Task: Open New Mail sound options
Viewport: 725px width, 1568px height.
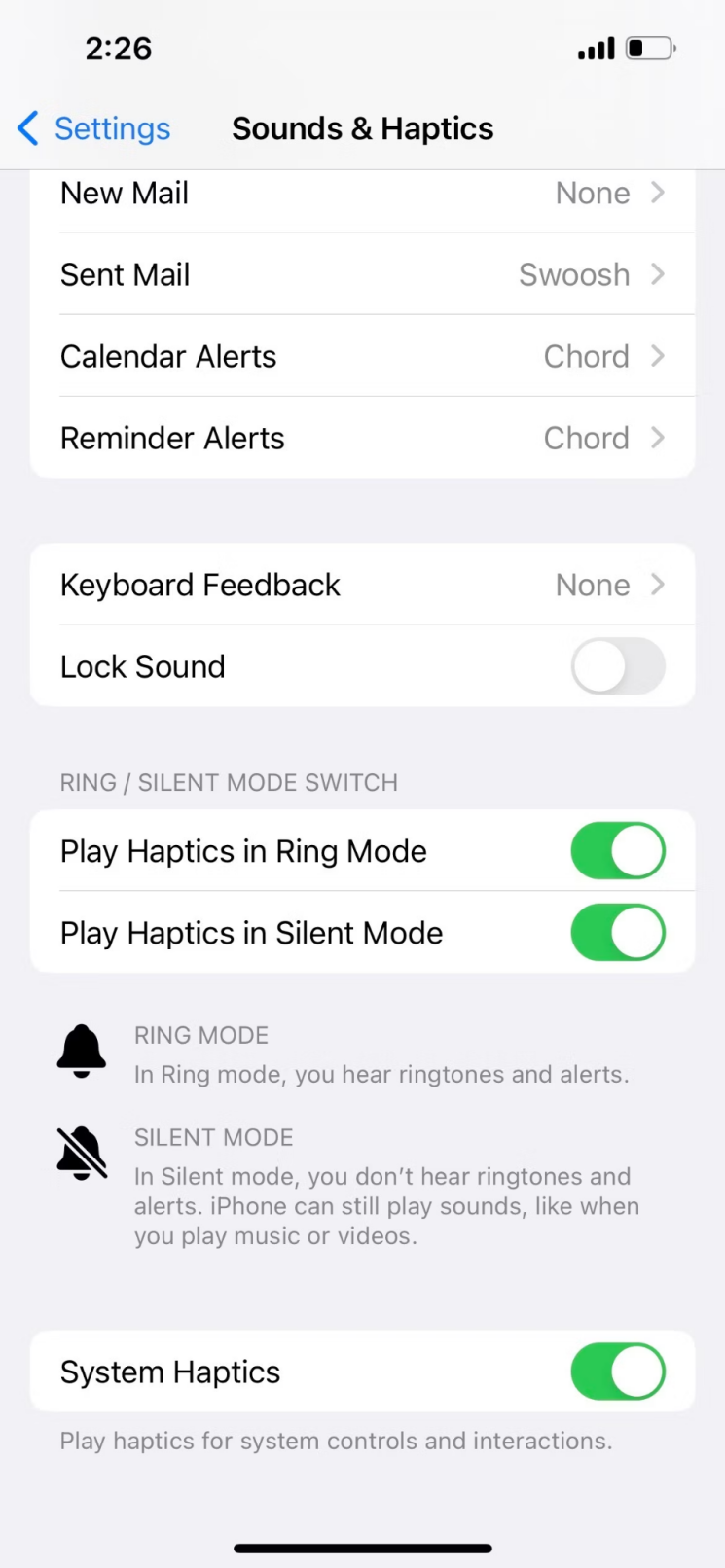Action: coord(362,194)
